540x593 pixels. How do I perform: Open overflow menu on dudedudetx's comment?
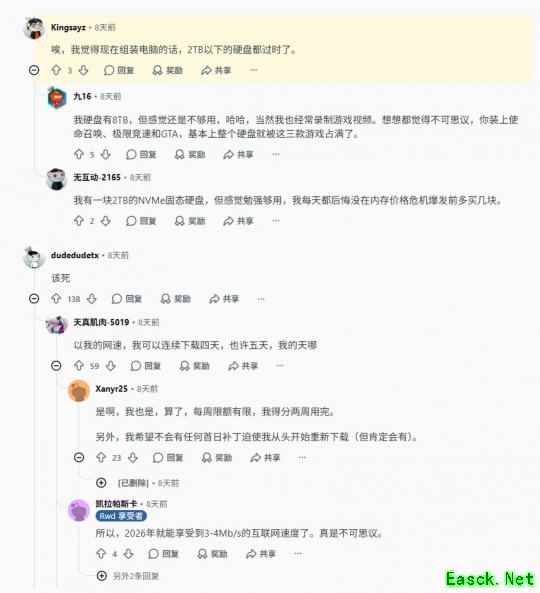(x=261, y=299)
